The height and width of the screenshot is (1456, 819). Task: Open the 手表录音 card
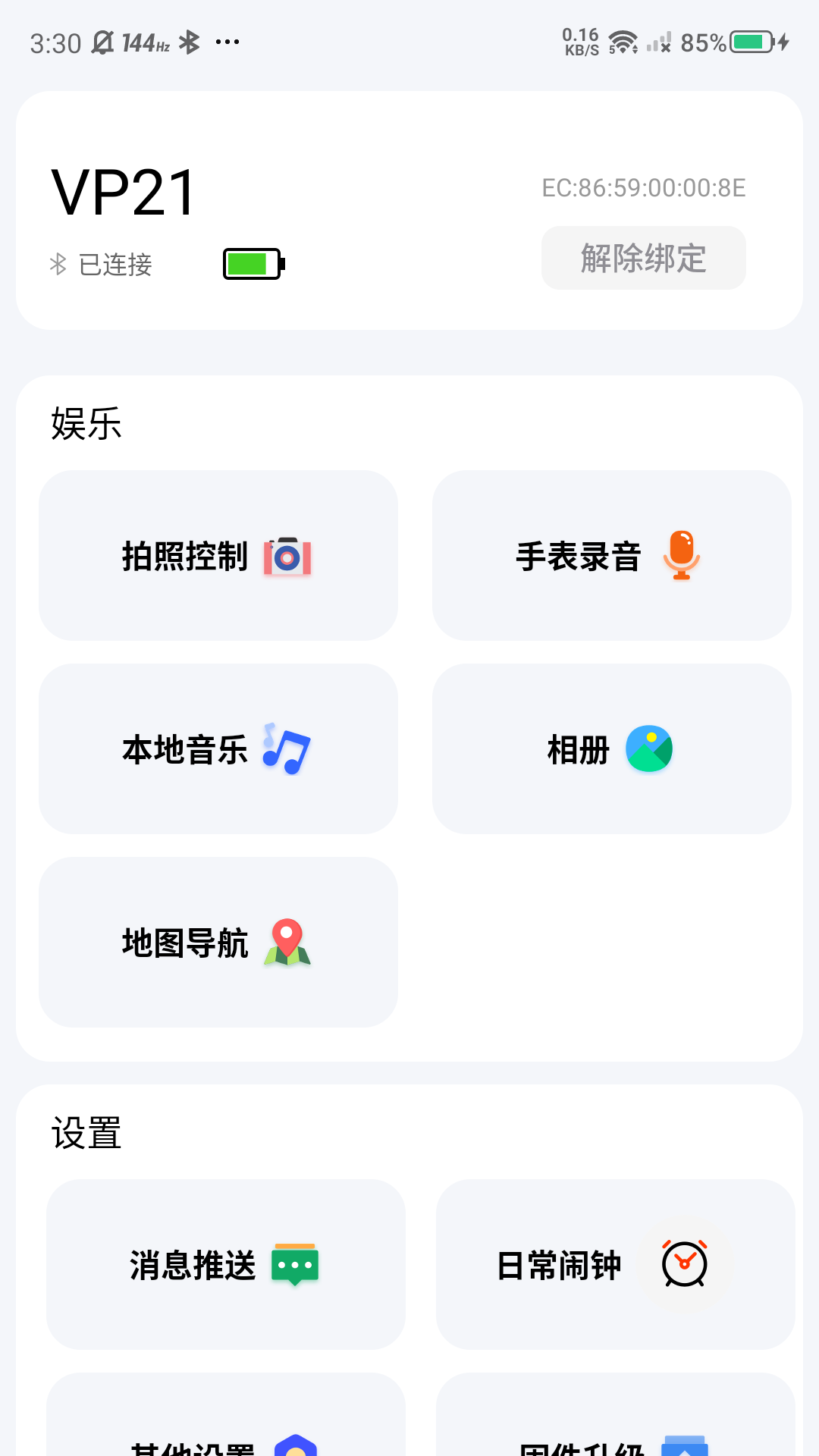click(x=612, y=555)
